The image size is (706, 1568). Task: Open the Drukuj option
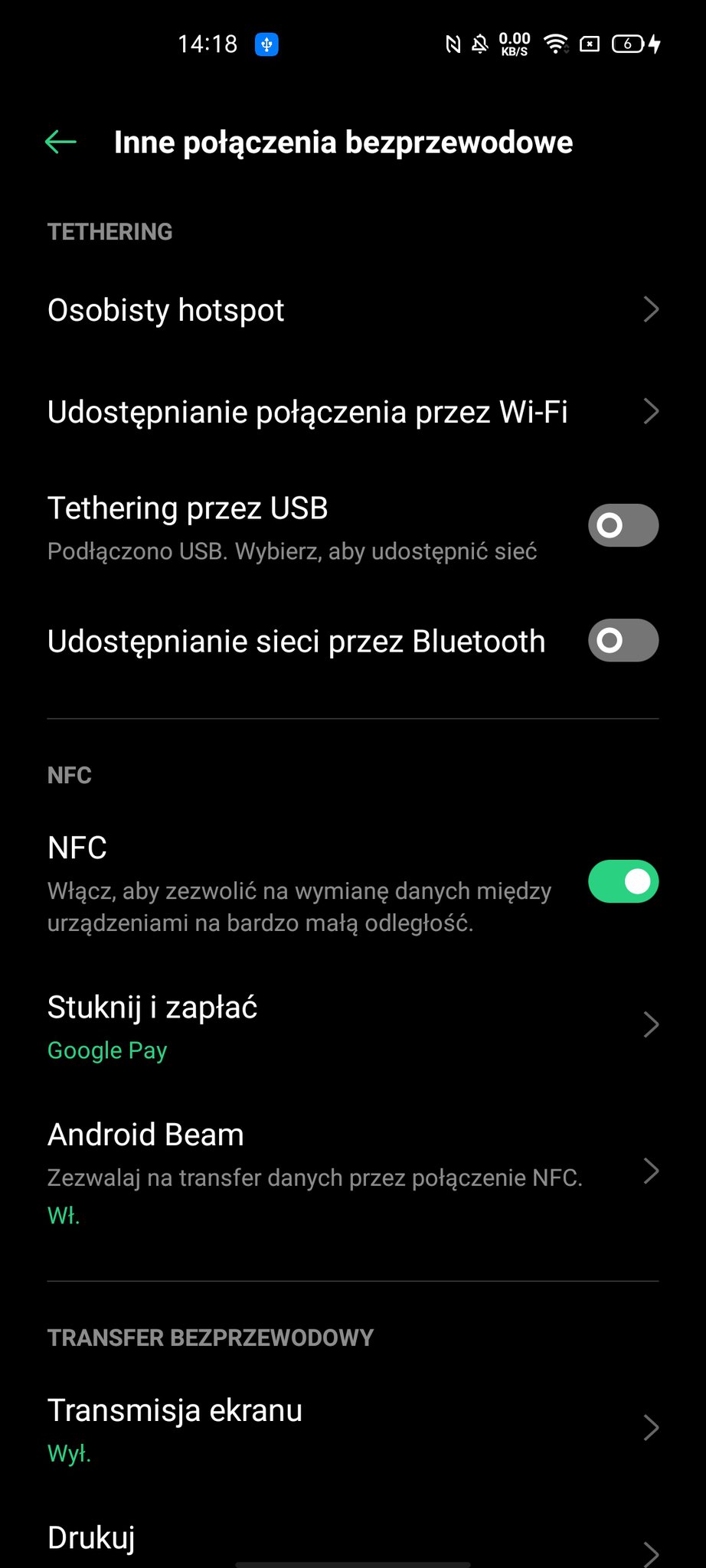[x=352, y=1539]
